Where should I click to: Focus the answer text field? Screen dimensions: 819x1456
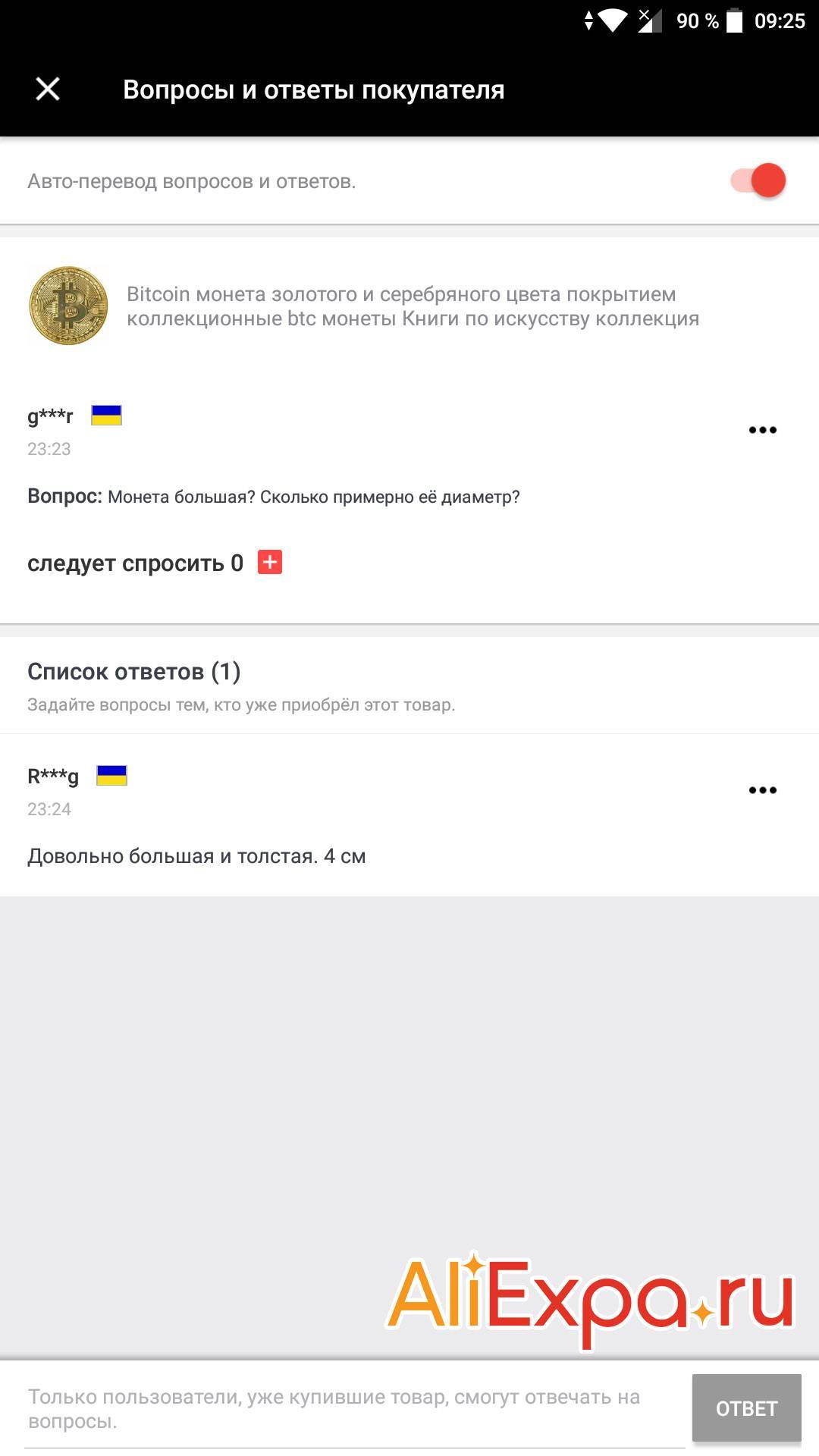coord(353,1409)
